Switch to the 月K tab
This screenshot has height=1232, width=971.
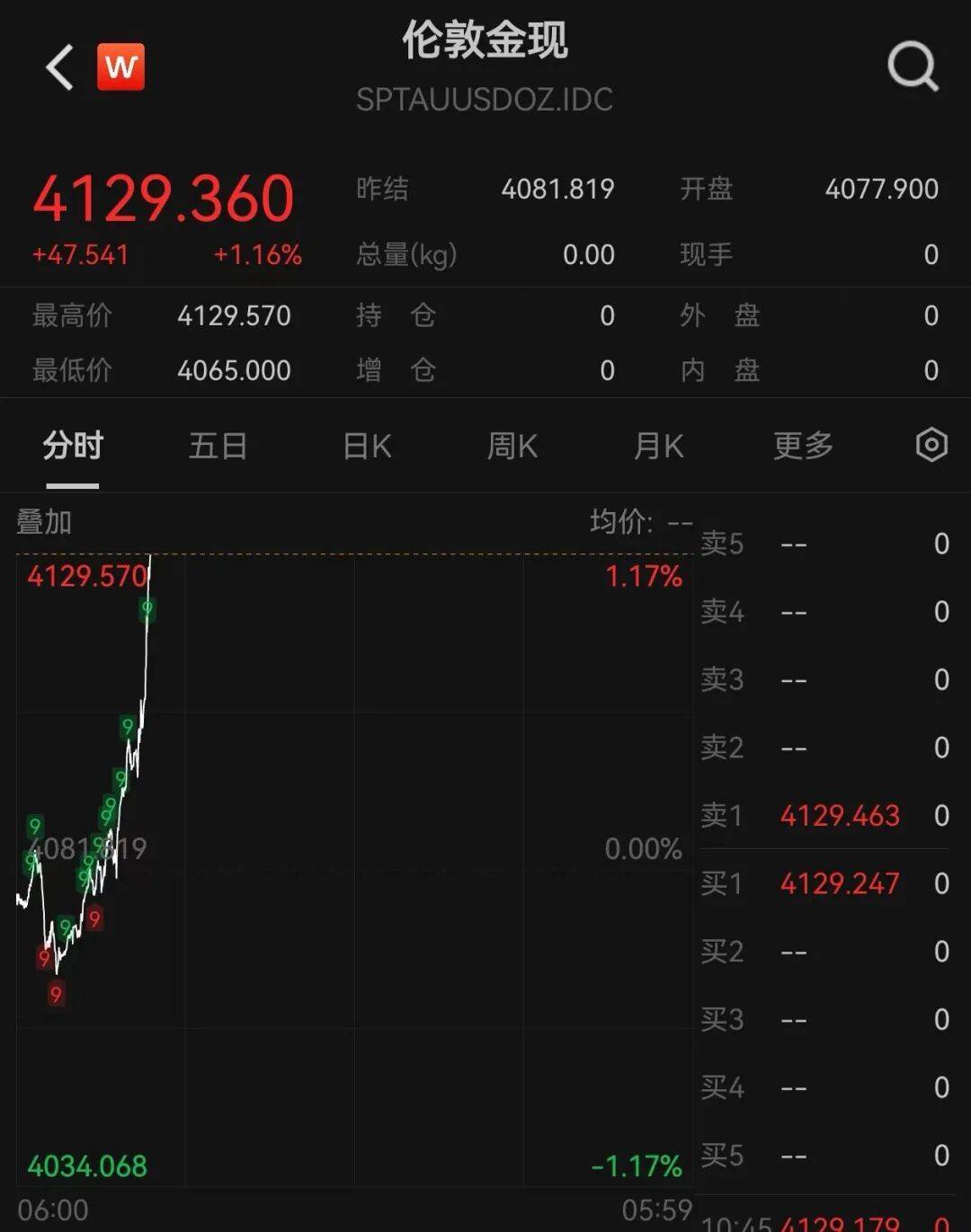[x=658, y=446]
